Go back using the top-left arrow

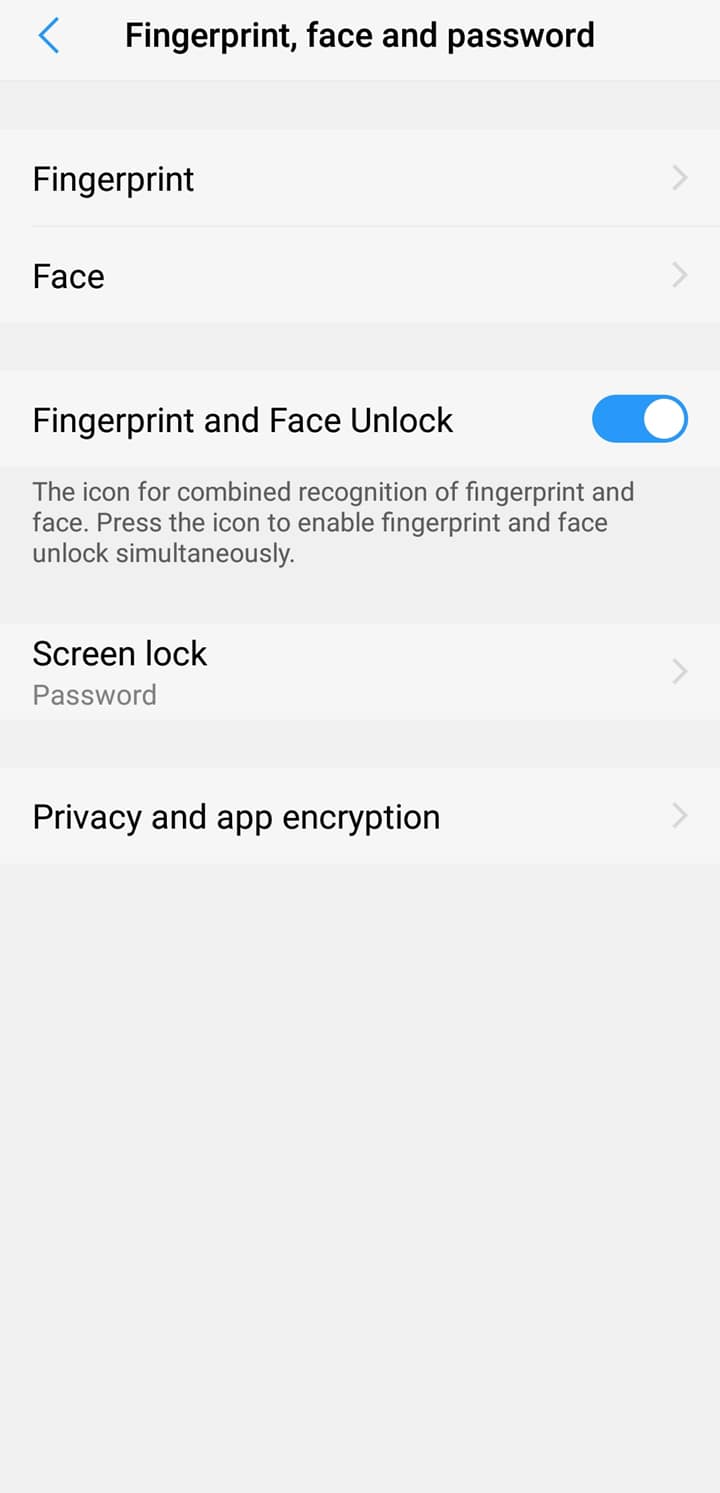pos(48,37)
